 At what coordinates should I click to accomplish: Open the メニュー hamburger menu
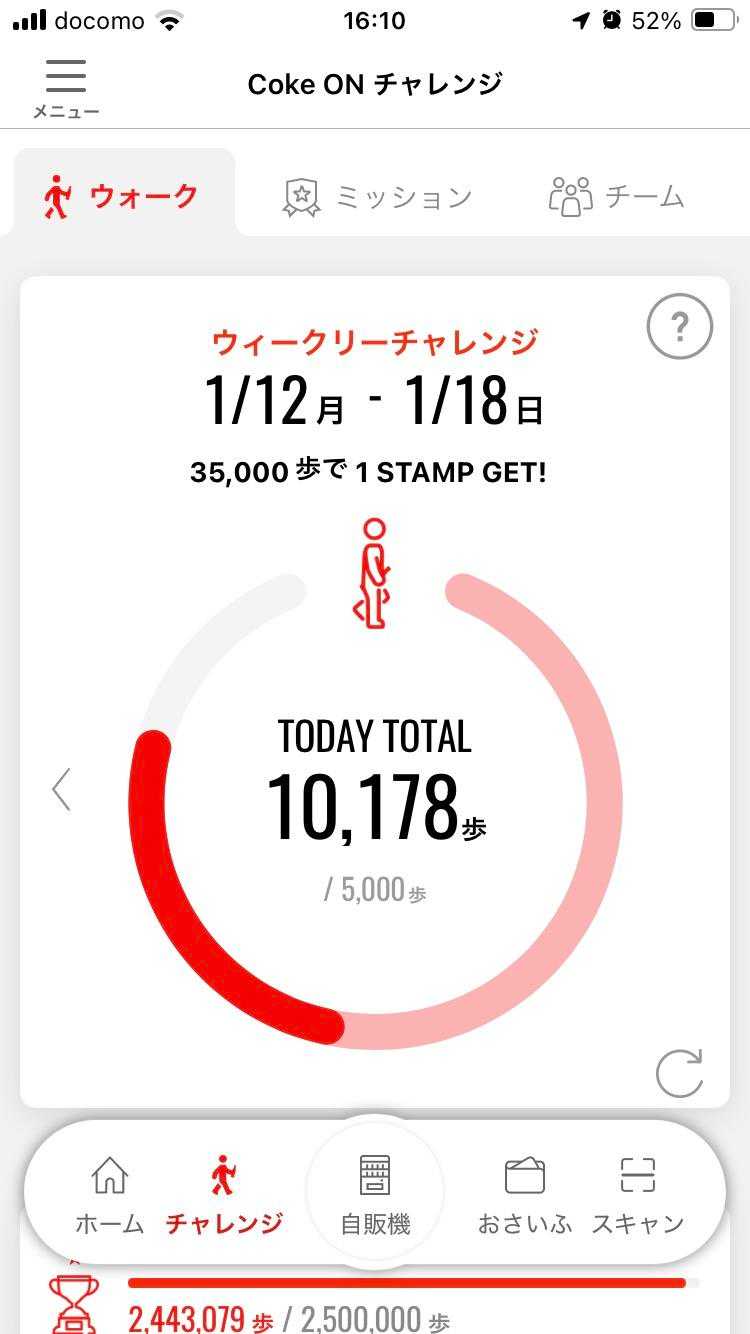click(66, 88)
